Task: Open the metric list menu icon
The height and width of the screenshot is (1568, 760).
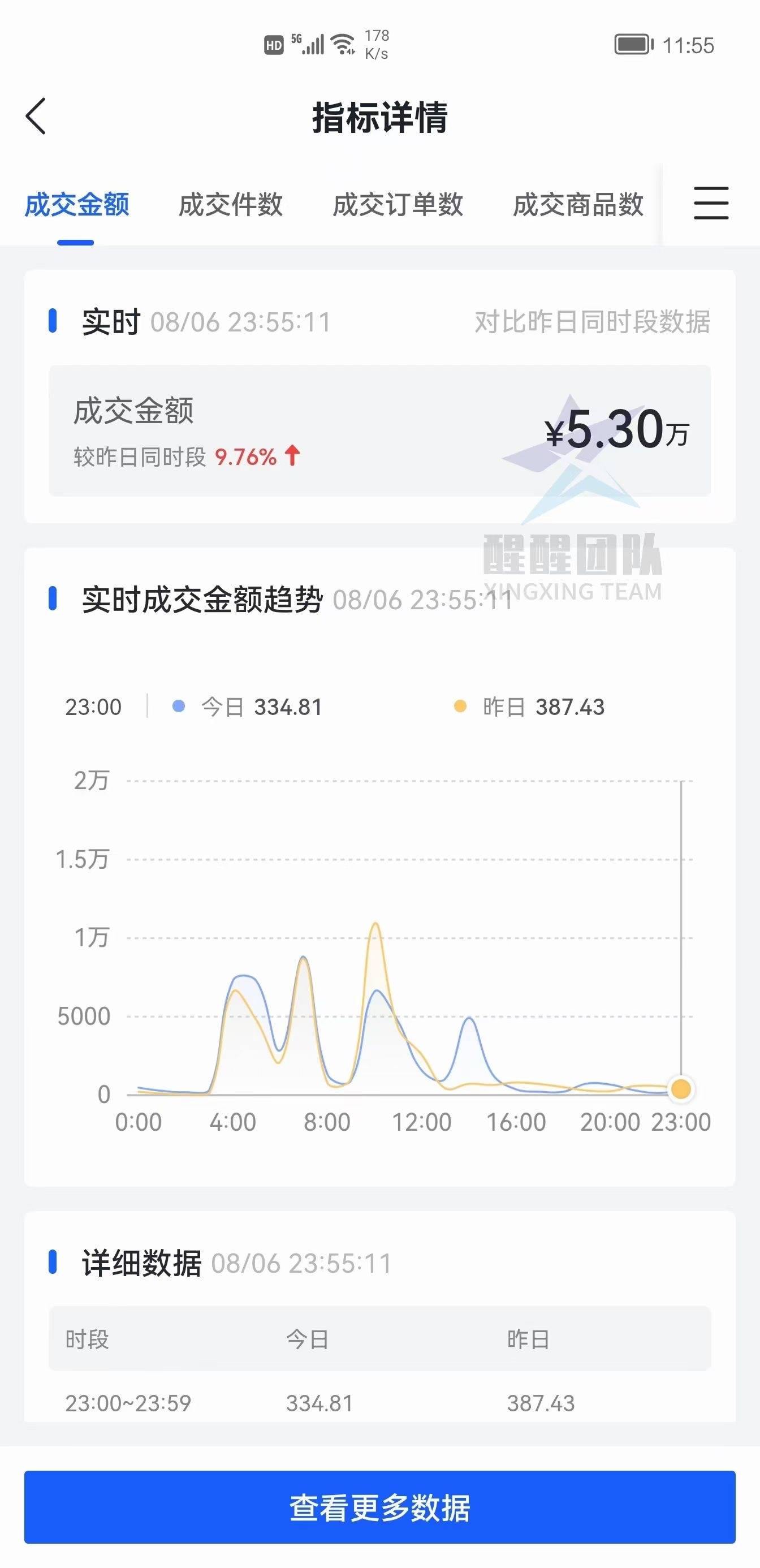Action: pos(711,203)
